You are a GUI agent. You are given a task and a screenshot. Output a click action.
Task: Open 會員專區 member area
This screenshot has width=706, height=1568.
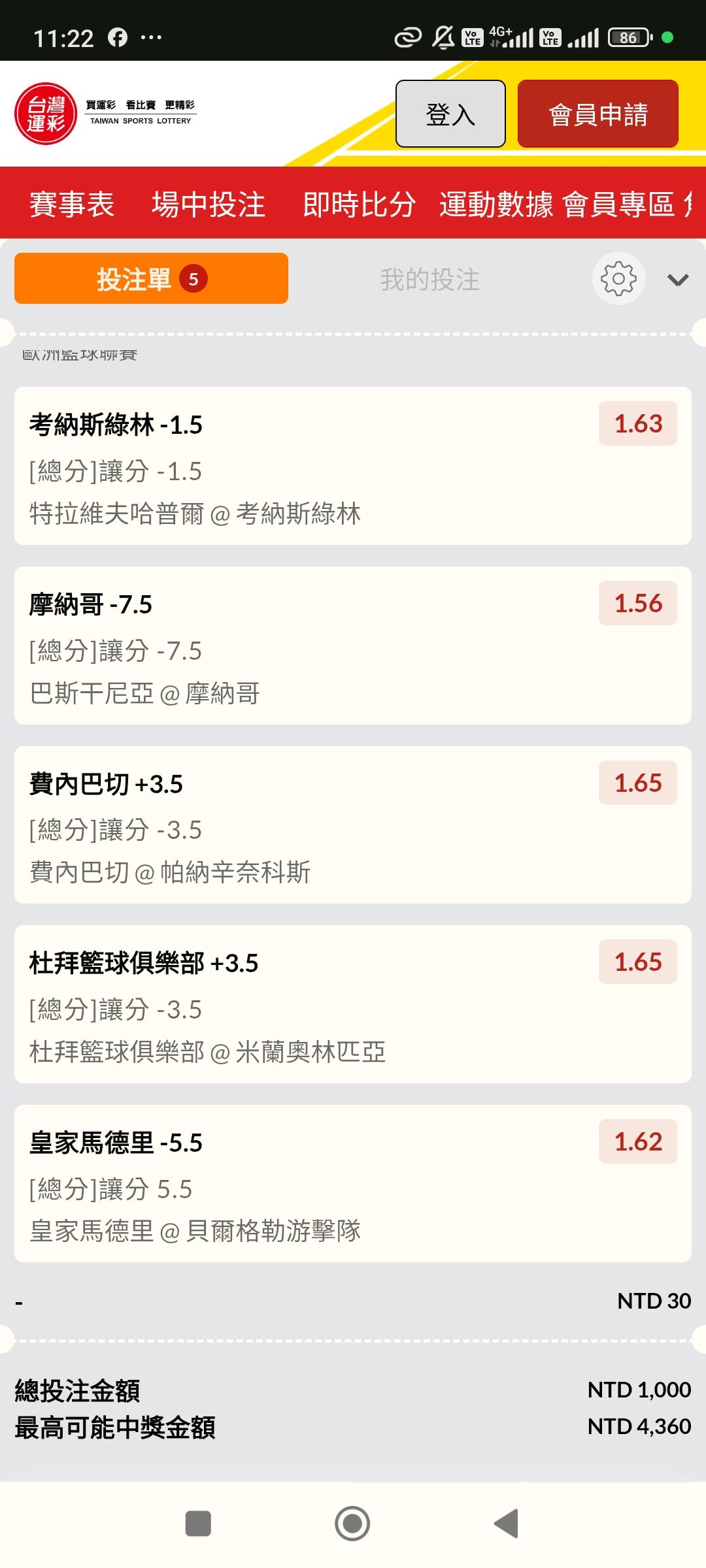[x=618, y=204]
